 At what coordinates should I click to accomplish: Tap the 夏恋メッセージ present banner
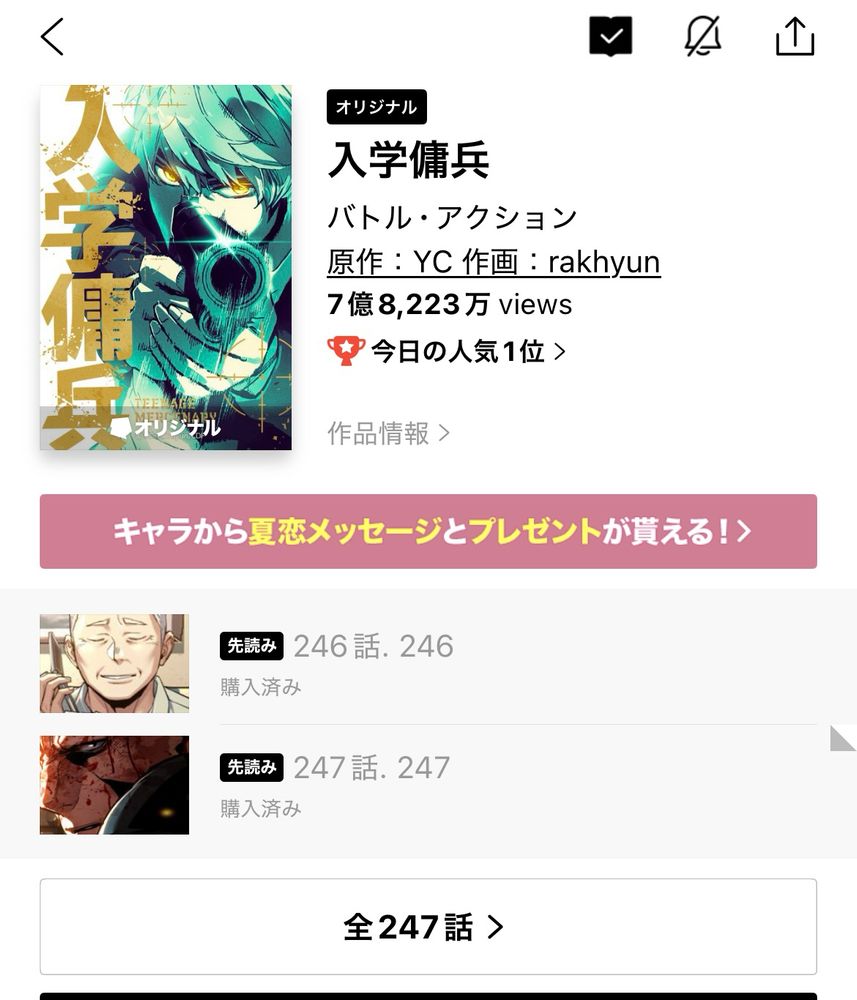coord(428,531)
